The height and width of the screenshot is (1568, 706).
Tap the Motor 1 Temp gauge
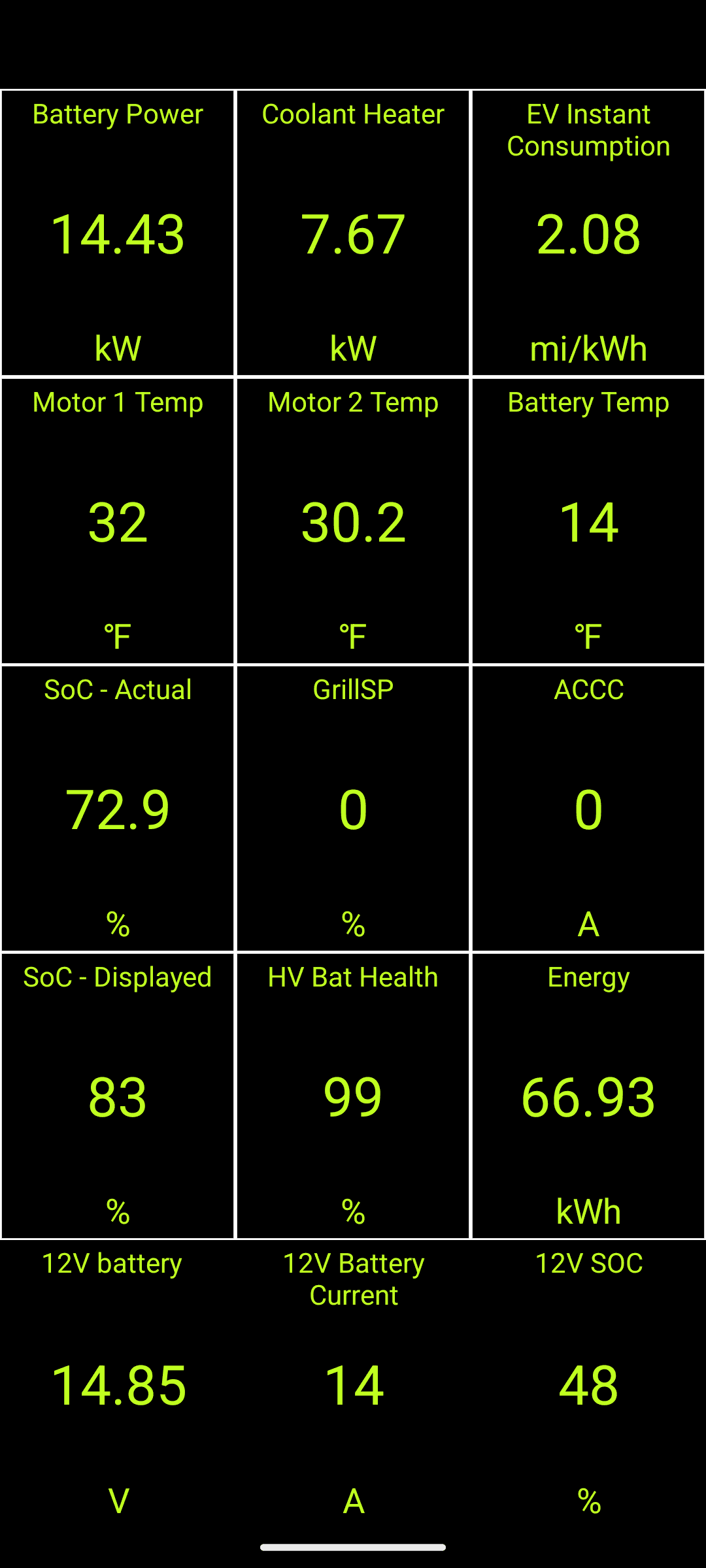(x=118, y=521)
